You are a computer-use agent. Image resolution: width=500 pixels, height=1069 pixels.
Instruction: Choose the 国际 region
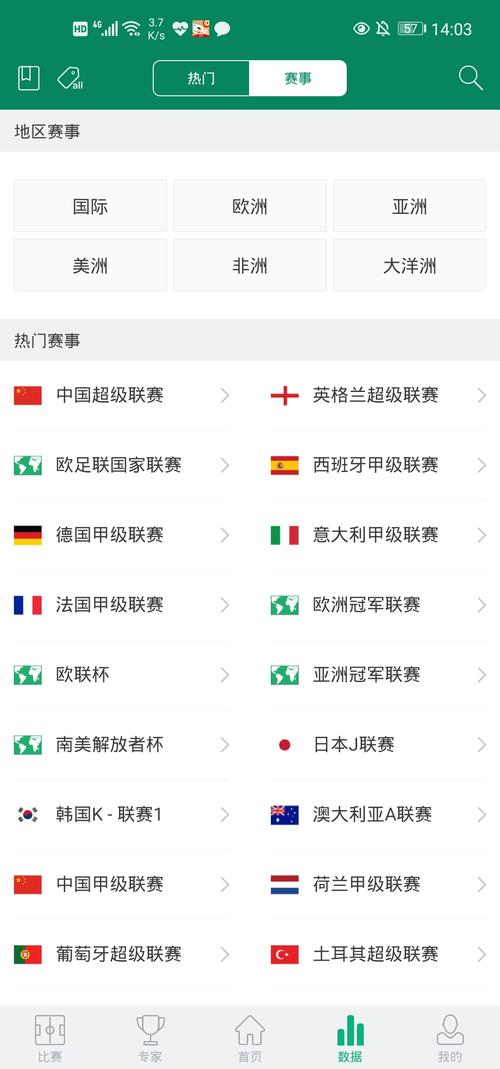tap(90, 206)
